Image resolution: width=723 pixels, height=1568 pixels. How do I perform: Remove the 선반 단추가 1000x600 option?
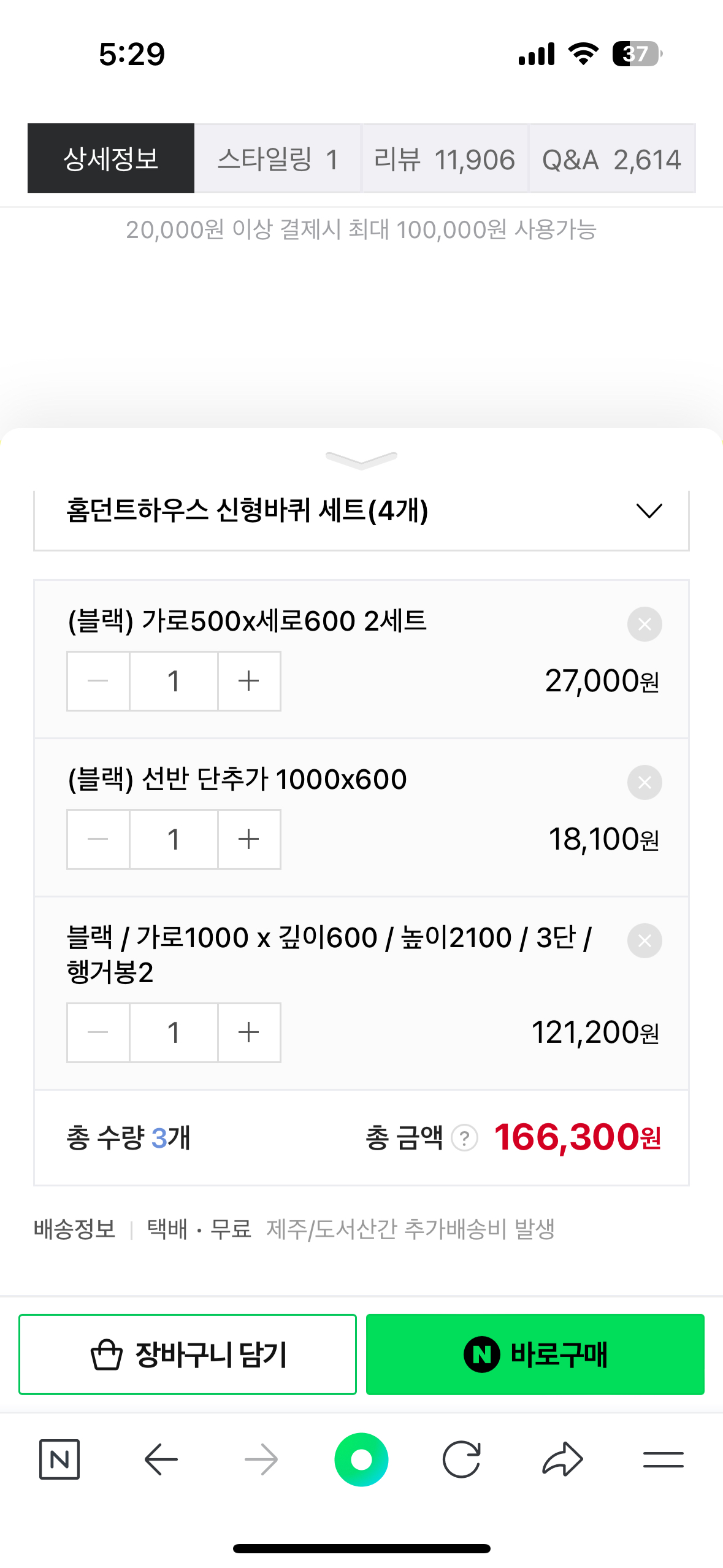tap(645, 783)
